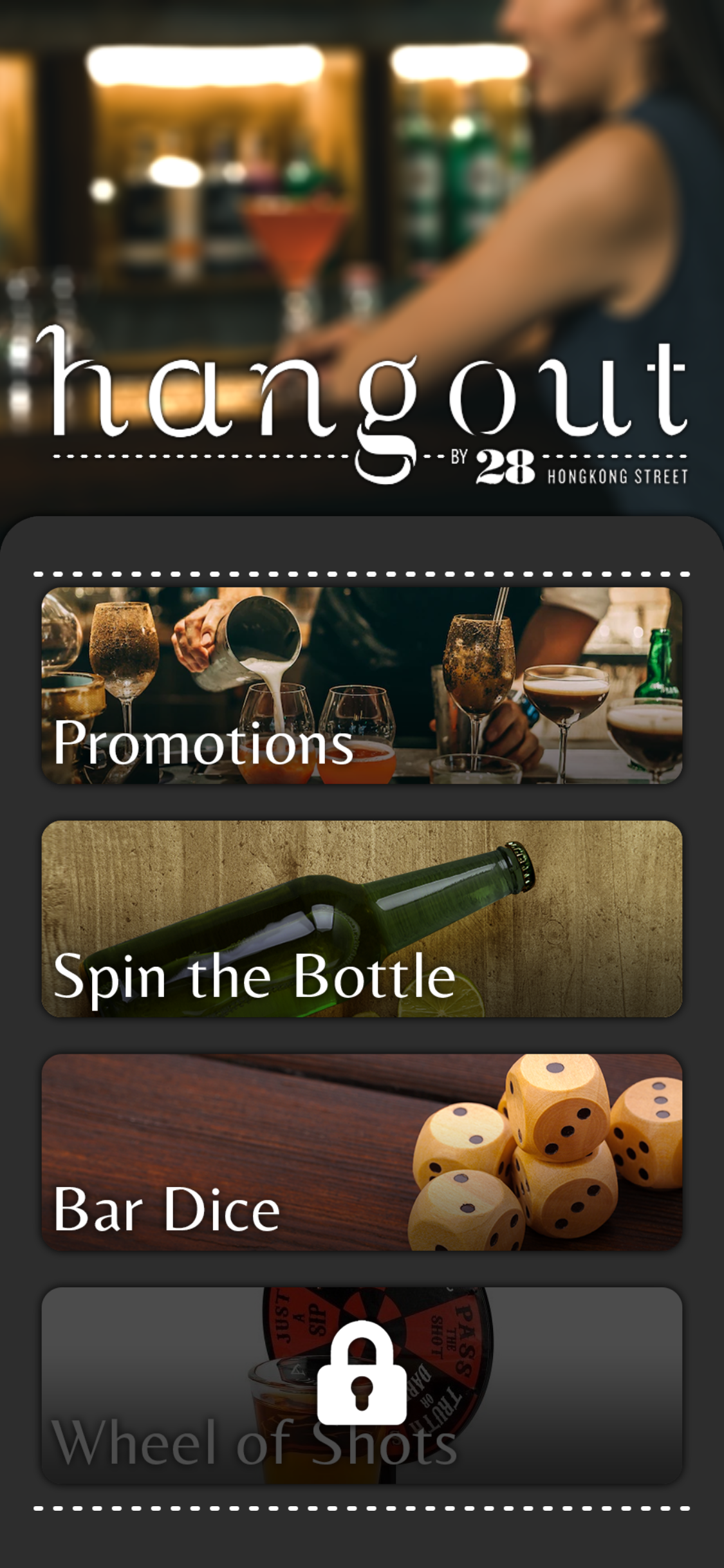The height and width of the screenshot is (1568, 724).
Task: Tap the locked Wheel of Shots card
Action: (x=362, y=1385)
